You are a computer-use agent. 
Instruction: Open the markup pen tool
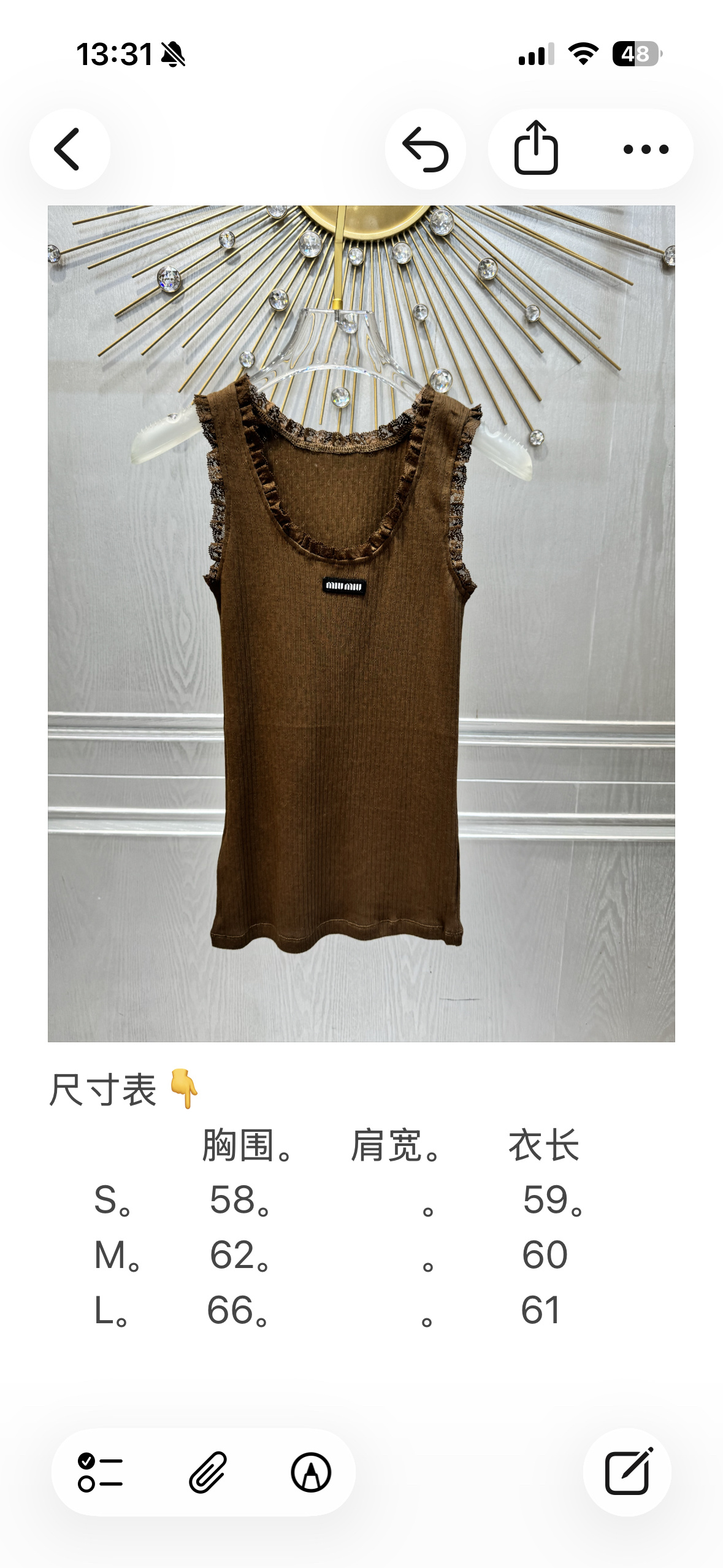point(311,1472)
